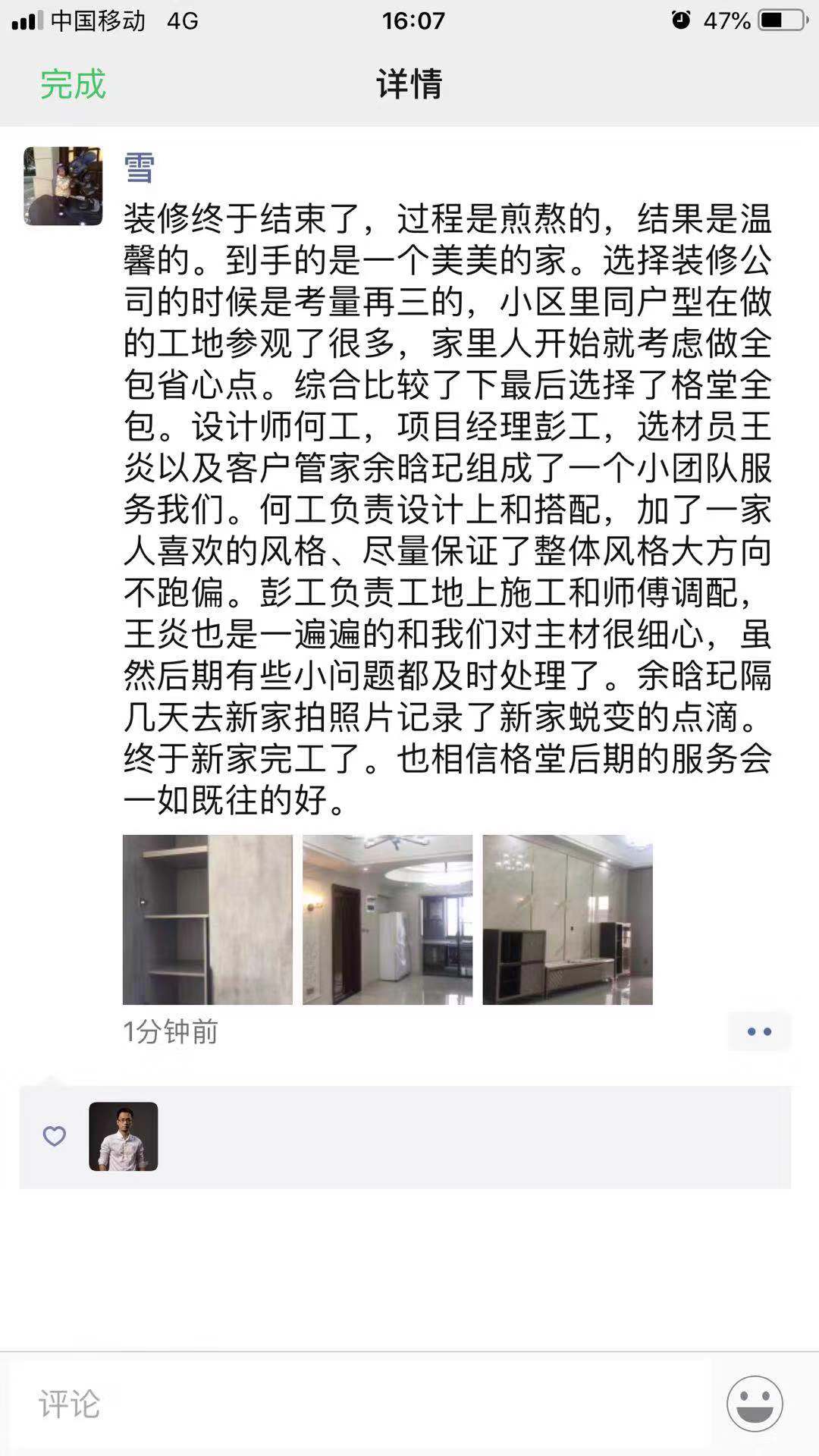Screen dimensions: 819x1456
Task: View the third photo of the living room
Action: (567, 919)
